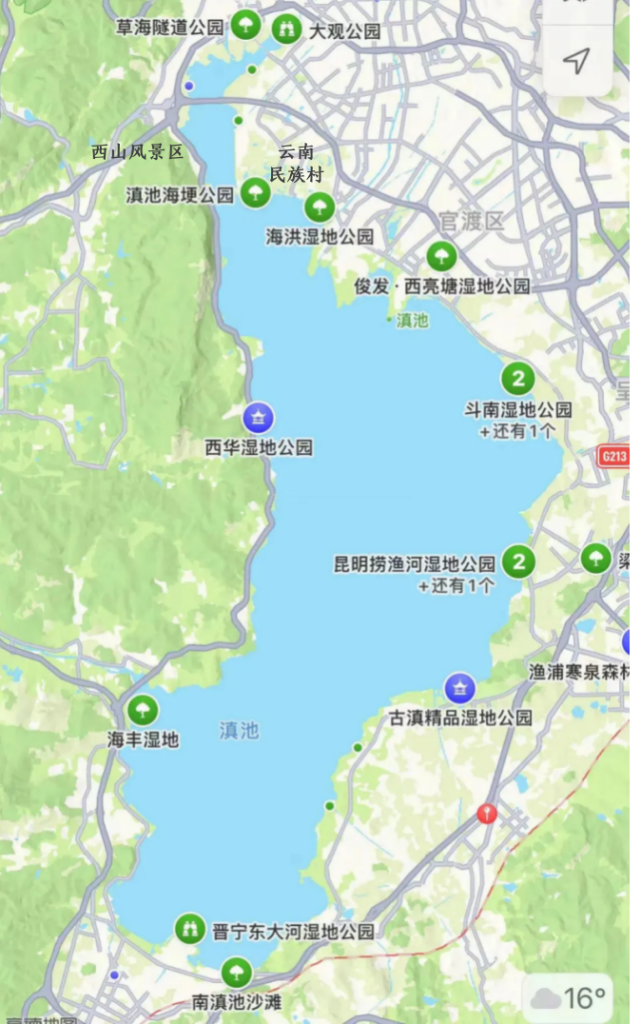Tap the 晋宁东大河湿地公园 marker
Image resolution: width=641 pixels, height=1024 pixels.
[189, 929]
